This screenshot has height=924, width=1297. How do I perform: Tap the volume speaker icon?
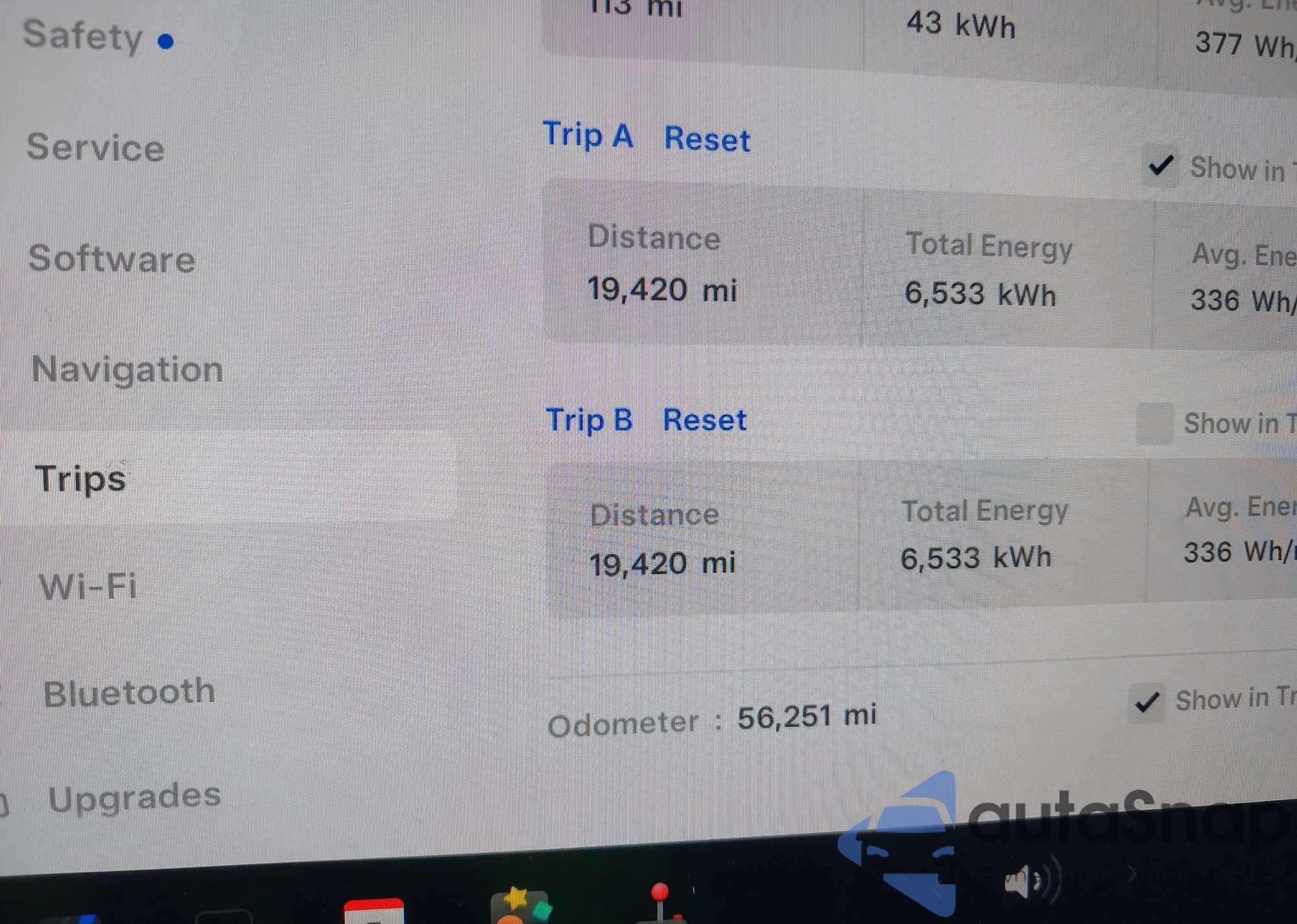(x=1021, y=882)
